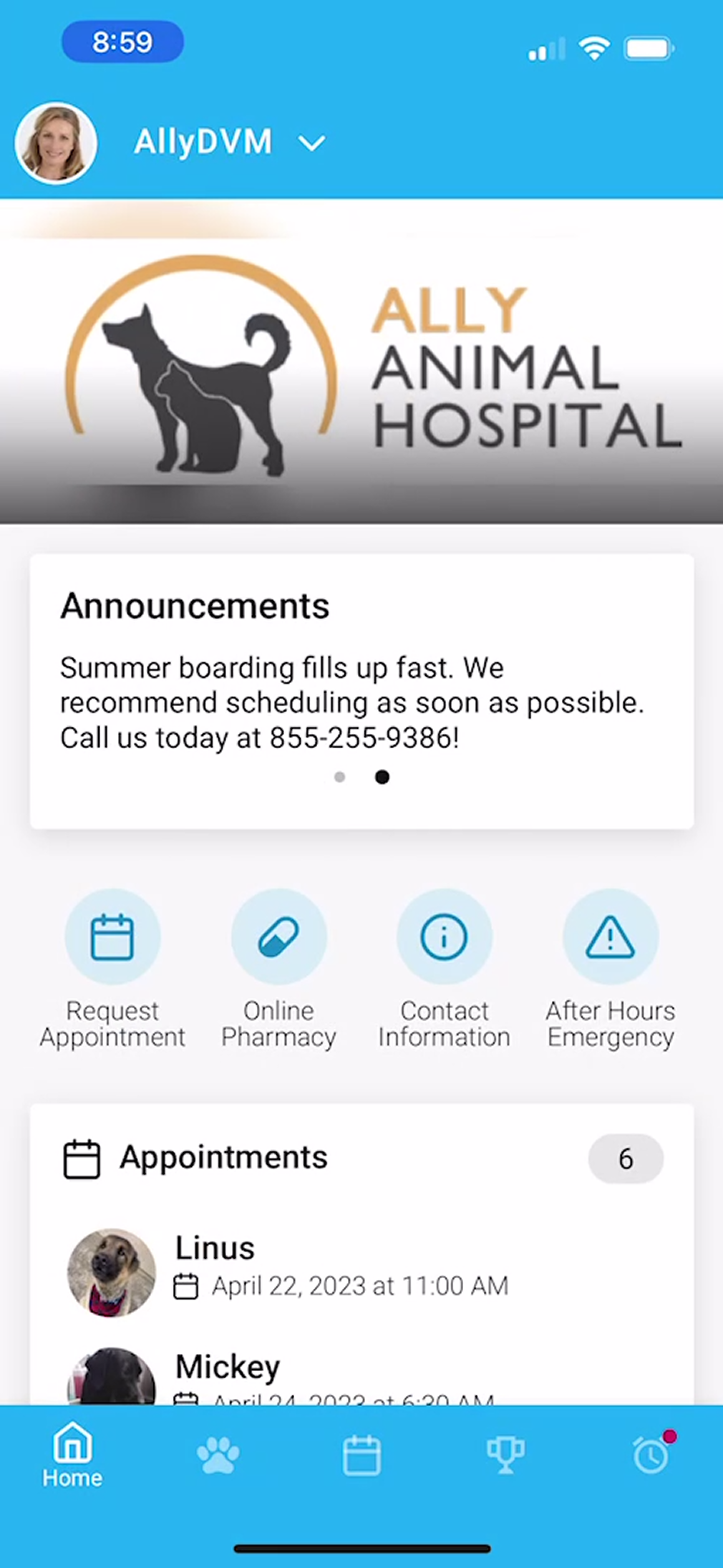The image size is (723, 1568).
Task: Expand the AllyDVM practice dropdown
Action: tap(311, 143)
